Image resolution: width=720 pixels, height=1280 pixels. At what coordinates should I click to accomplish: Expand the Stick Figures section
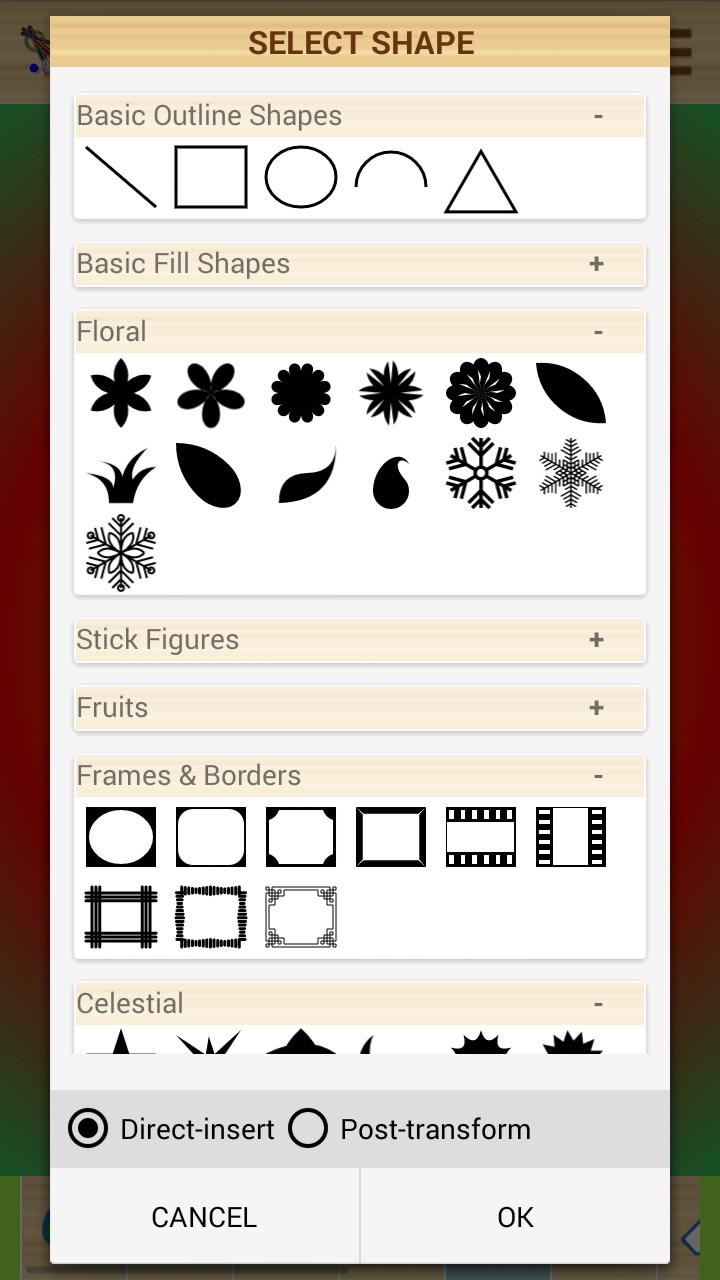(x=596, y=640)
